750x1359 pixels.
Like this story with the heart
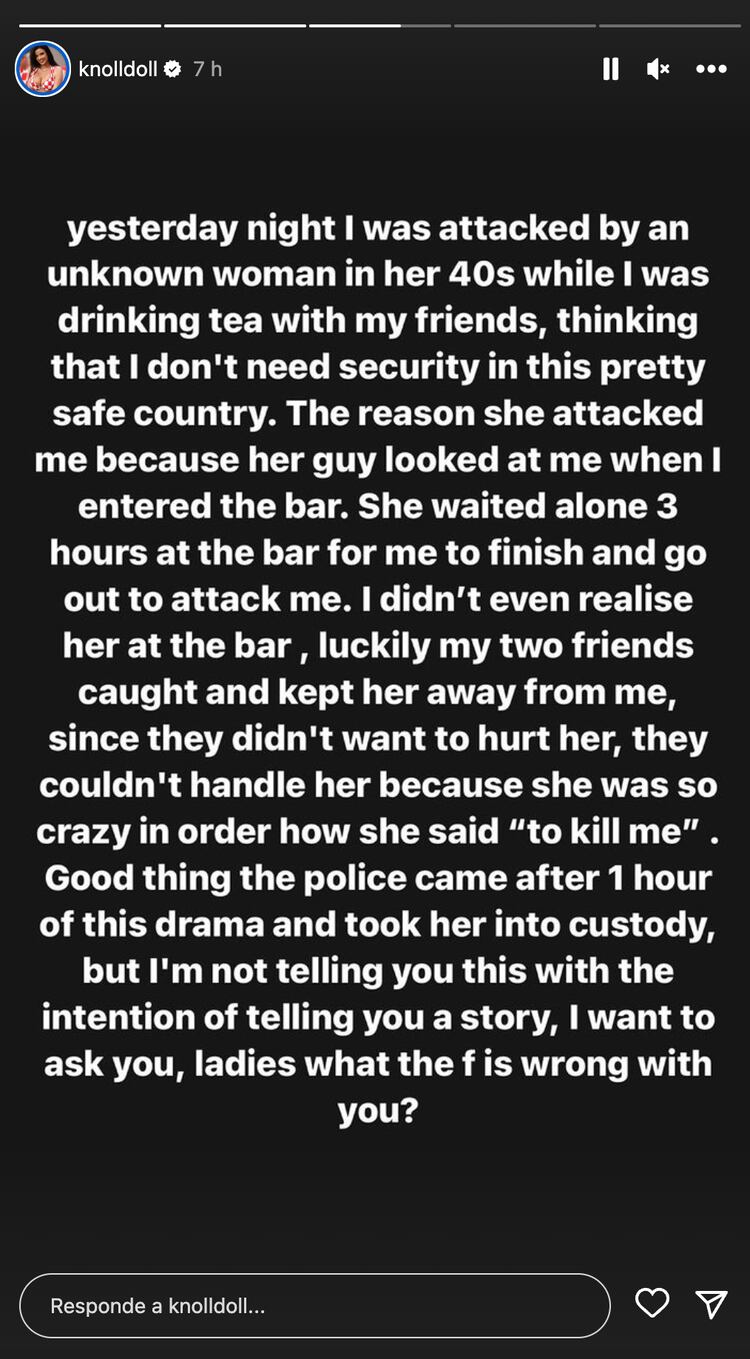652,1303
